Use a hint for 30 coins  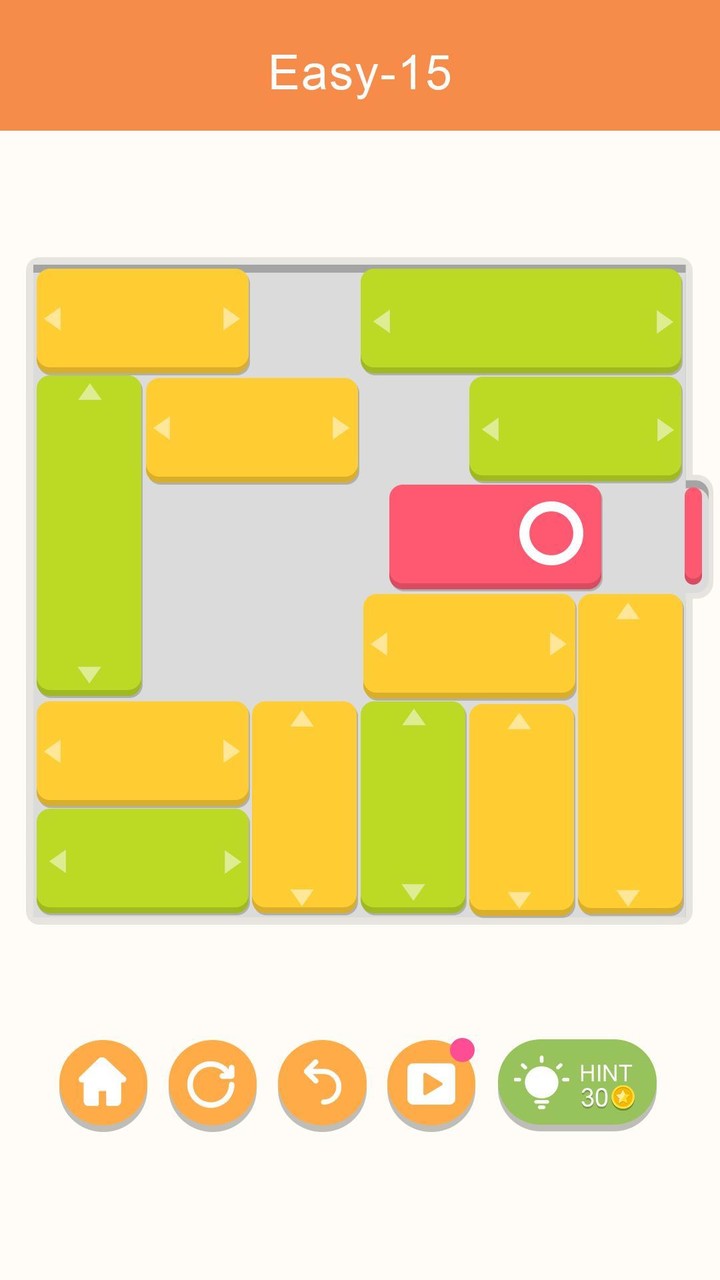577,1084
